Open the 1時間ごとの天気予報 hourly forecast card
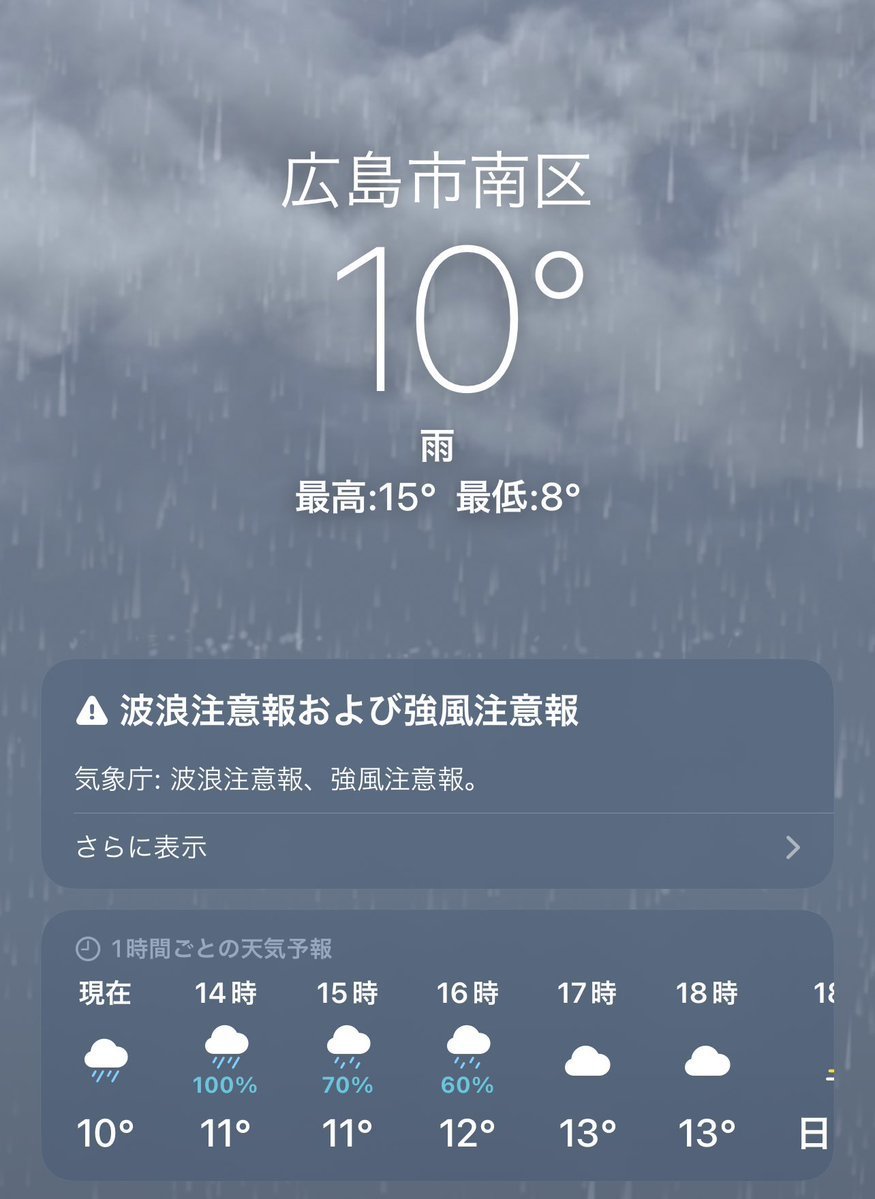This screenshot has height=1199, width=875. (x=437, y=1045)
